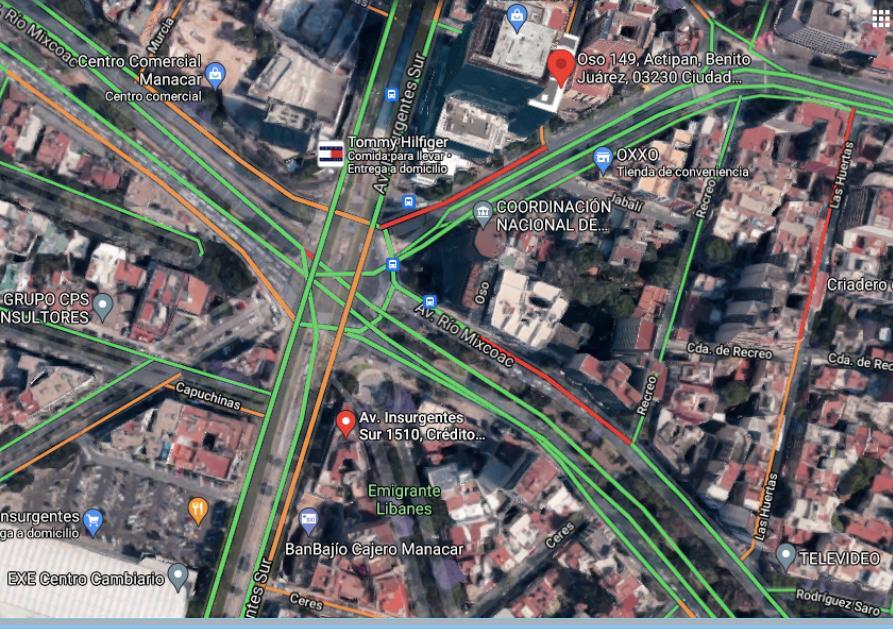The image size is (893, 629).
Task: Select the Coordinación Nacional de… marker
Action: 483,211
